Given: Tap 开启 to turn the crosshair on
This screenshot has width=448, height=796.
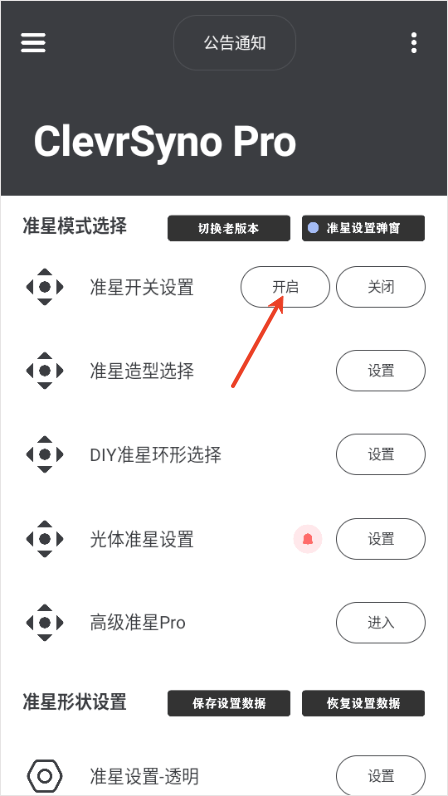Looking at the screenshot, I should click(x=285, y=287).
